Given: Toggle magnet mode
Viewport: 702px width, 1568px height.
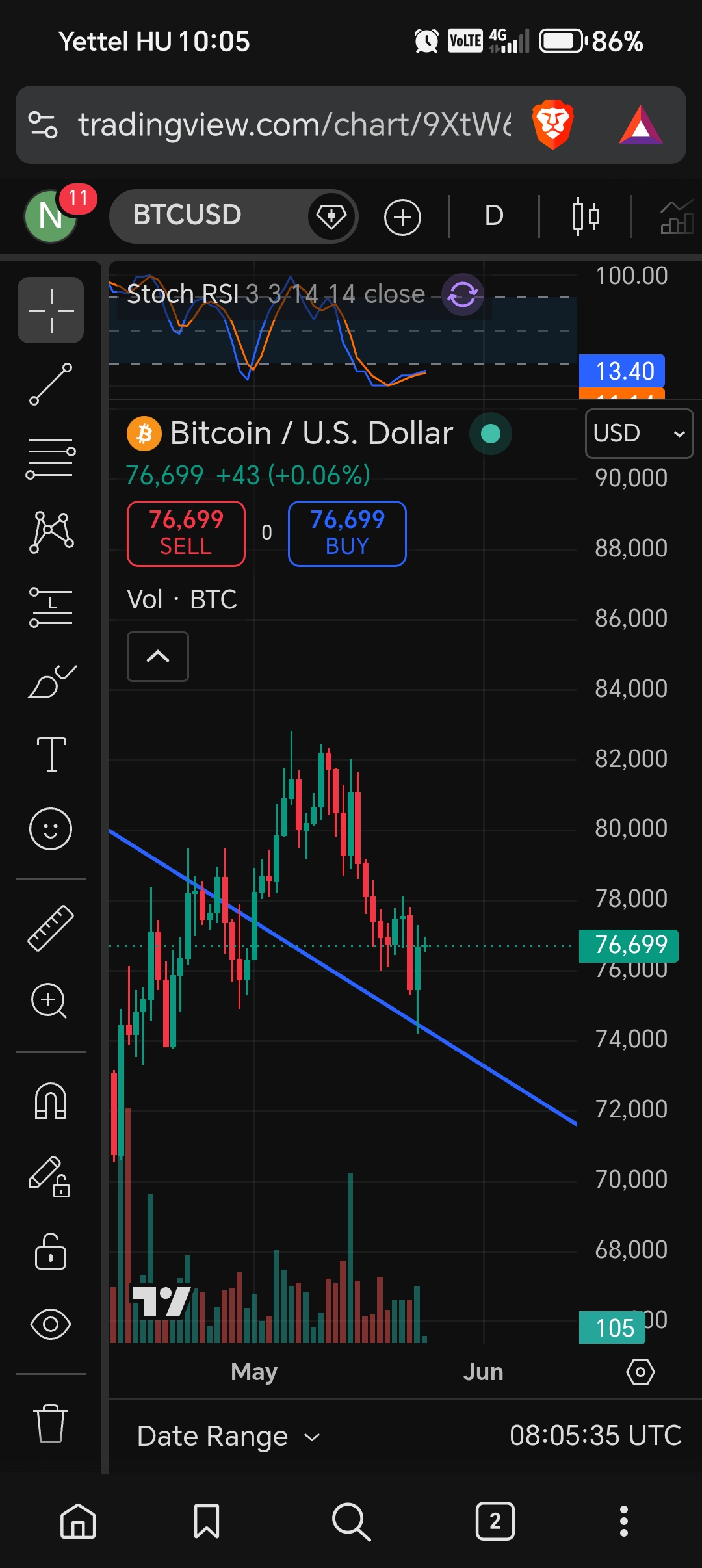Looking at the screenshot, I should pos(51,1101).
